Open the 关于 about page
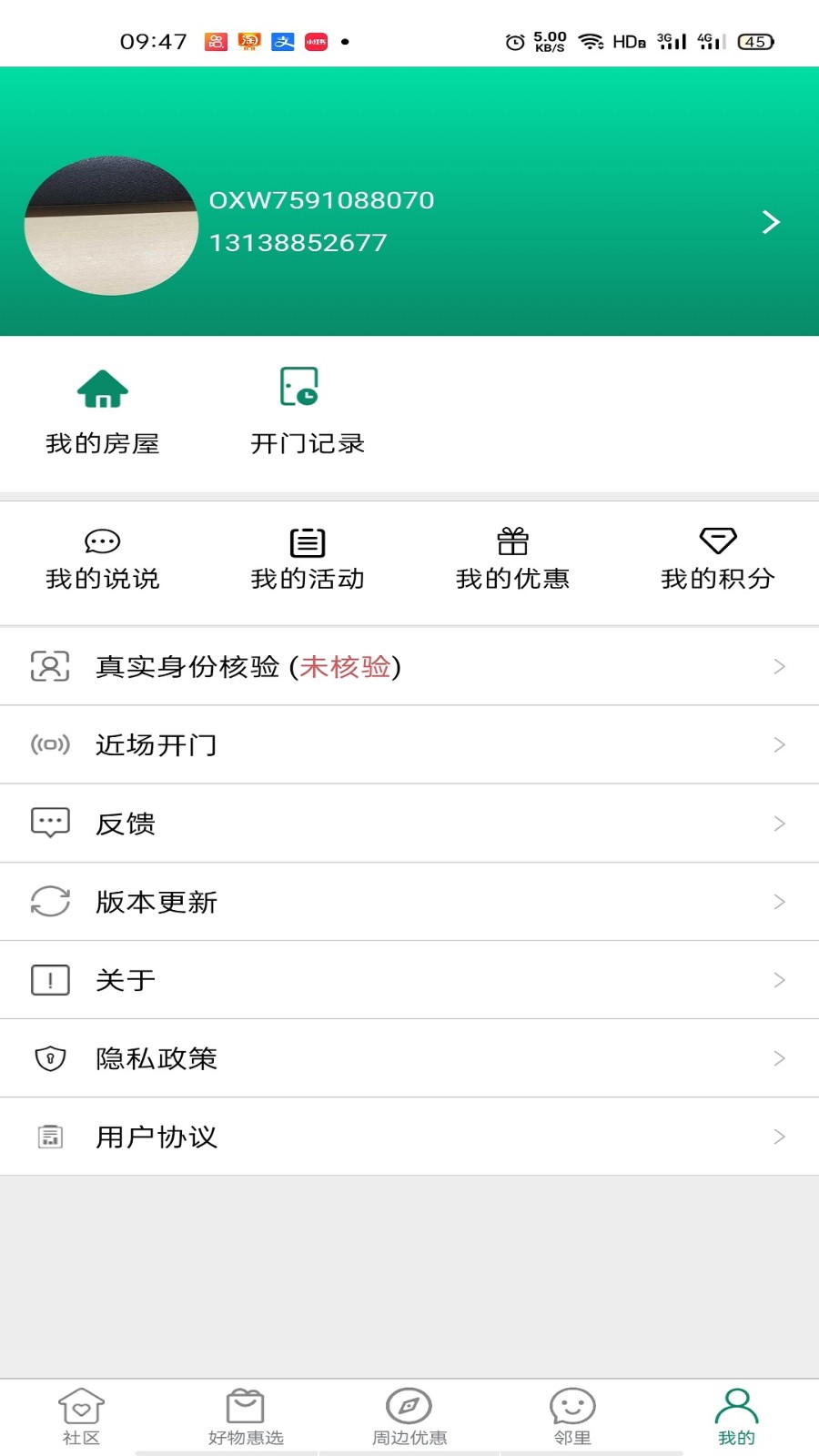Viewport: 819px width, 1456px height. pos(125,980)
